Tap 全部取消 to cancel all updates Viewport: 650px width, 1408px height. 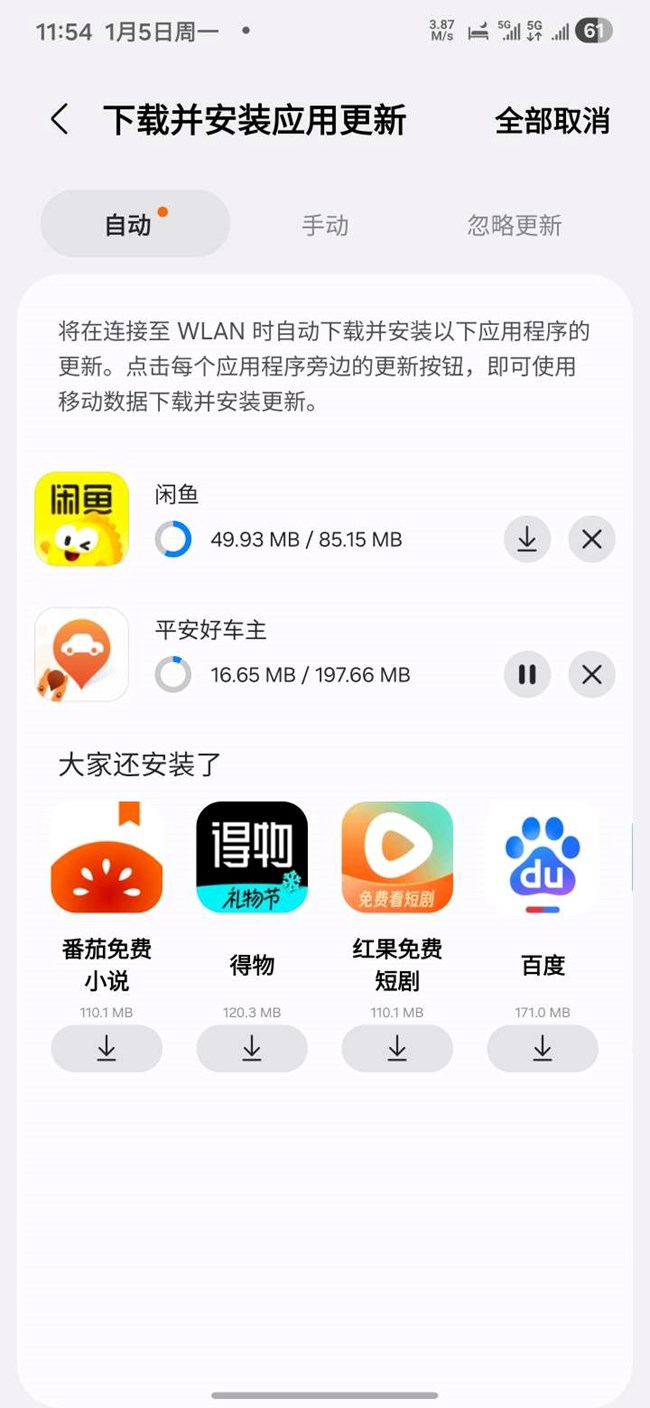pyautogui.click(x=552, y=120)
